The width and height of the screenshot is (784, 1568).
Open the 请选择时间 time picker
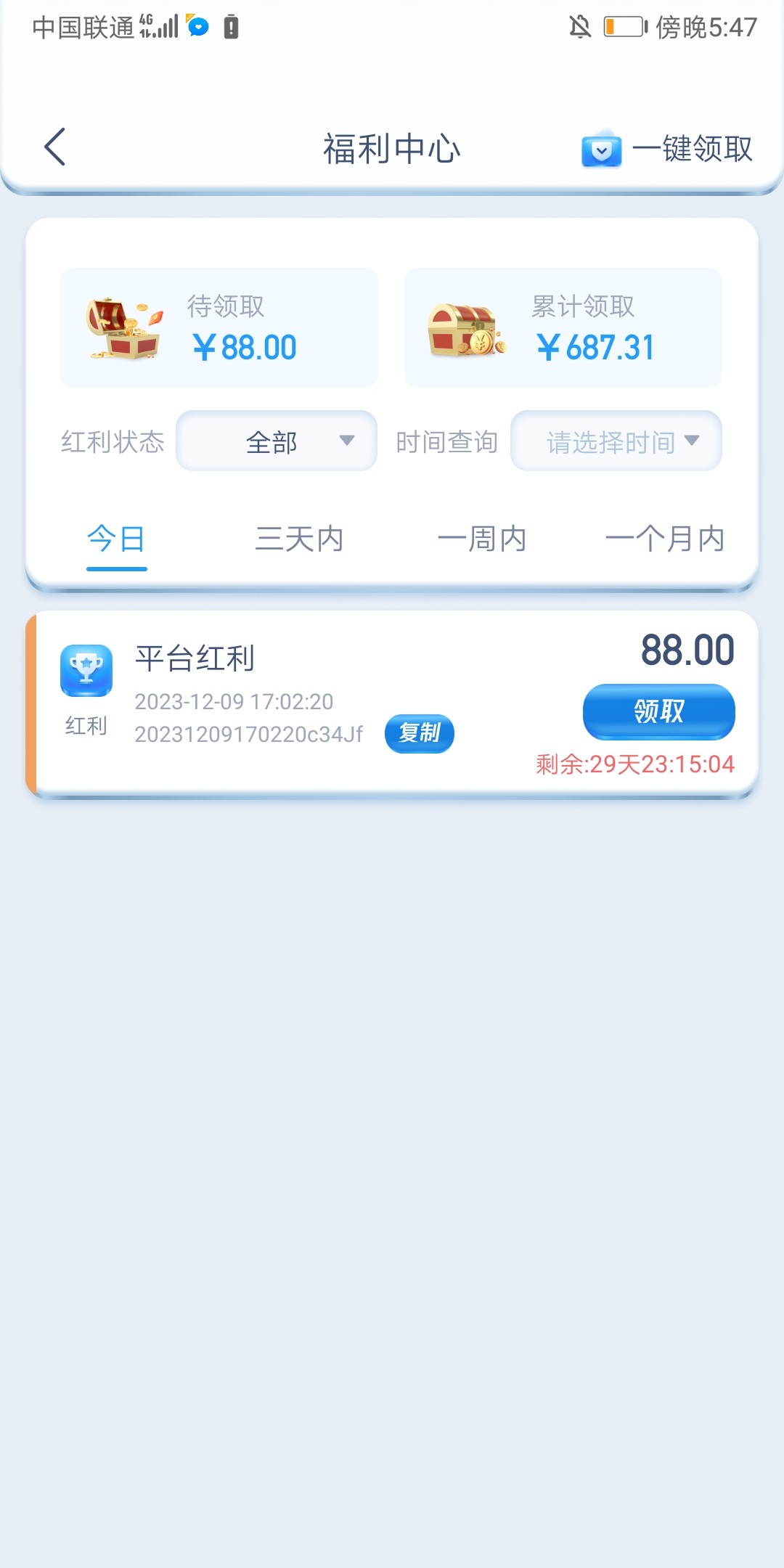(616, 441)
